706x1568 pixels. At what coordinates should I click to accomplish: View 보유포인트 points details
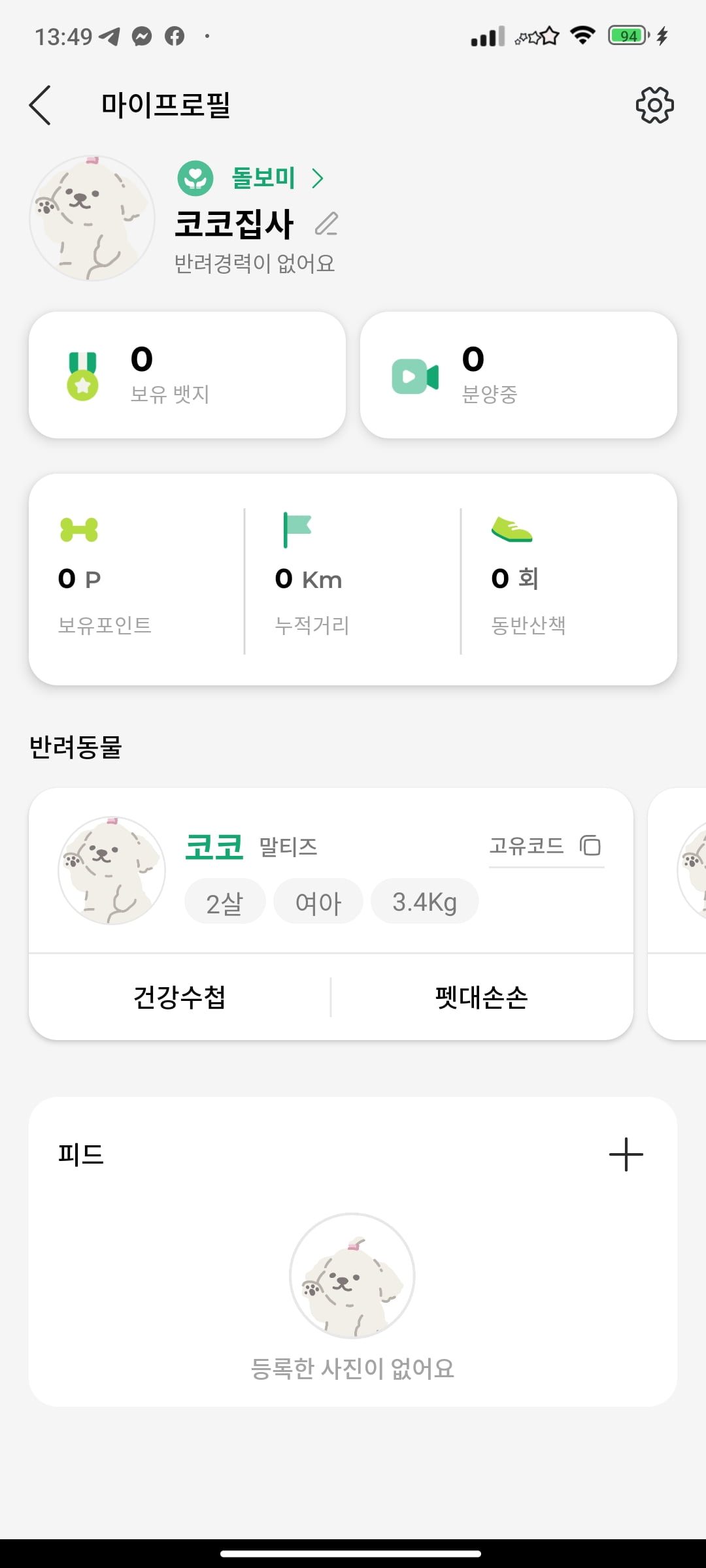(x=137, y=580)
